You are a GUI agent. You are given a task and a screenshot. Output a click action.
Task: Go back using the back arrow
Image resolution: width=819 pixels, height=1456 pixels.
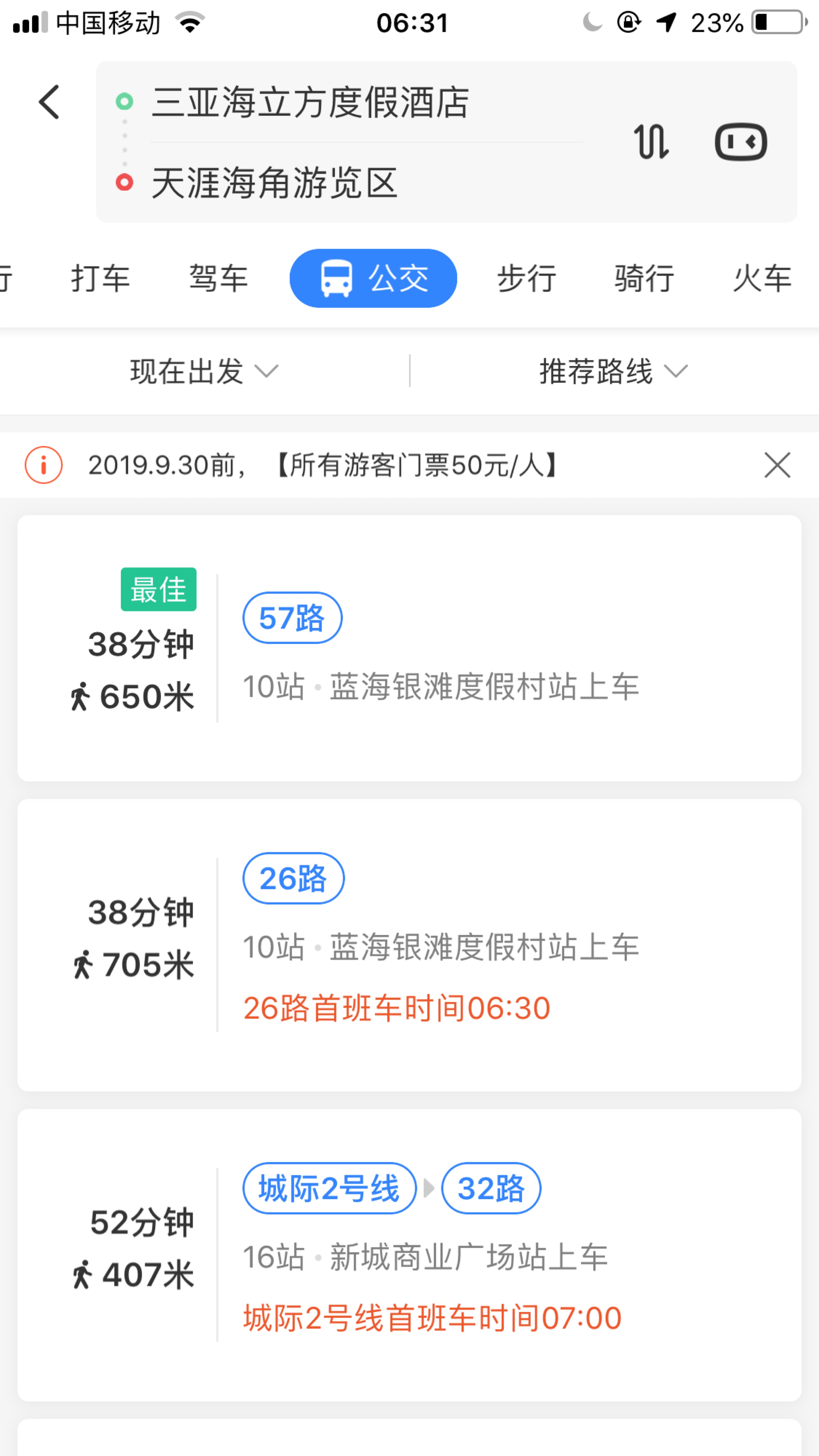tap(49, 102)
